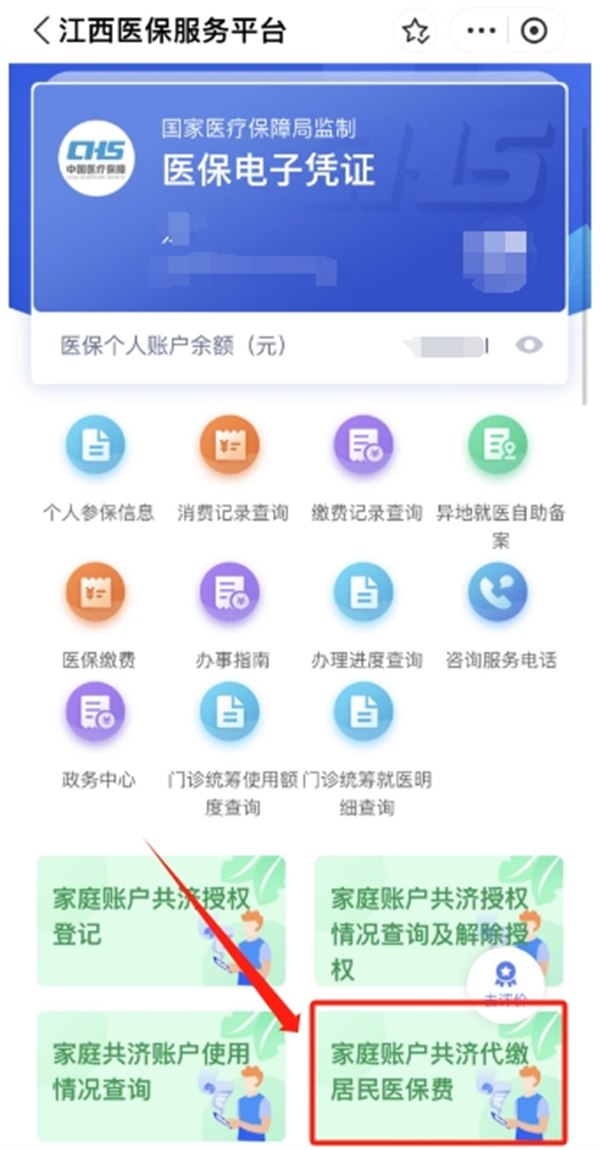This screenshot has height=1150, width=600.
Task: Open 医保缴费
Action: pyautogui.click(x=96, y=593)
